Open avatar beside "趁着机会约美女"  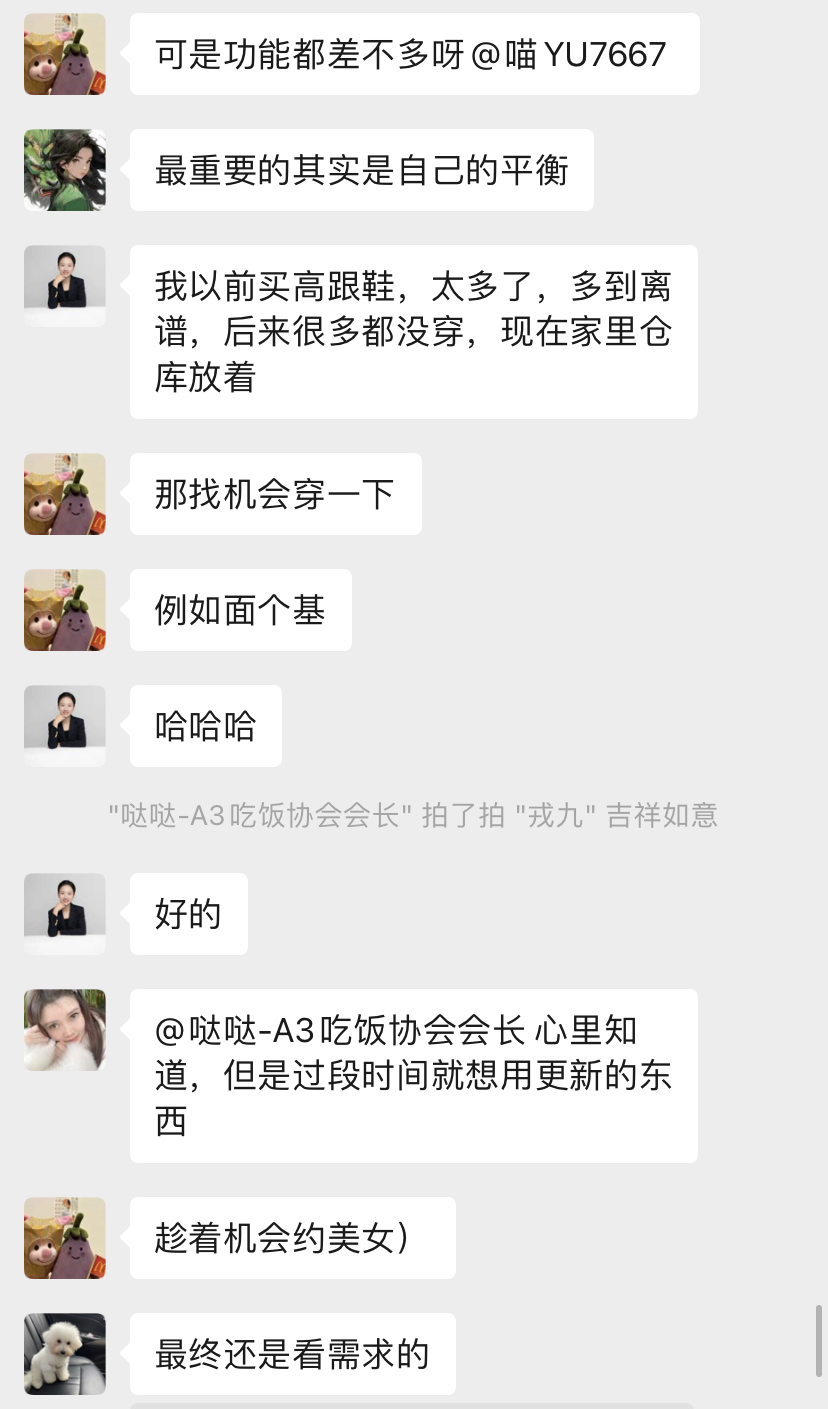coord(65,1238)
